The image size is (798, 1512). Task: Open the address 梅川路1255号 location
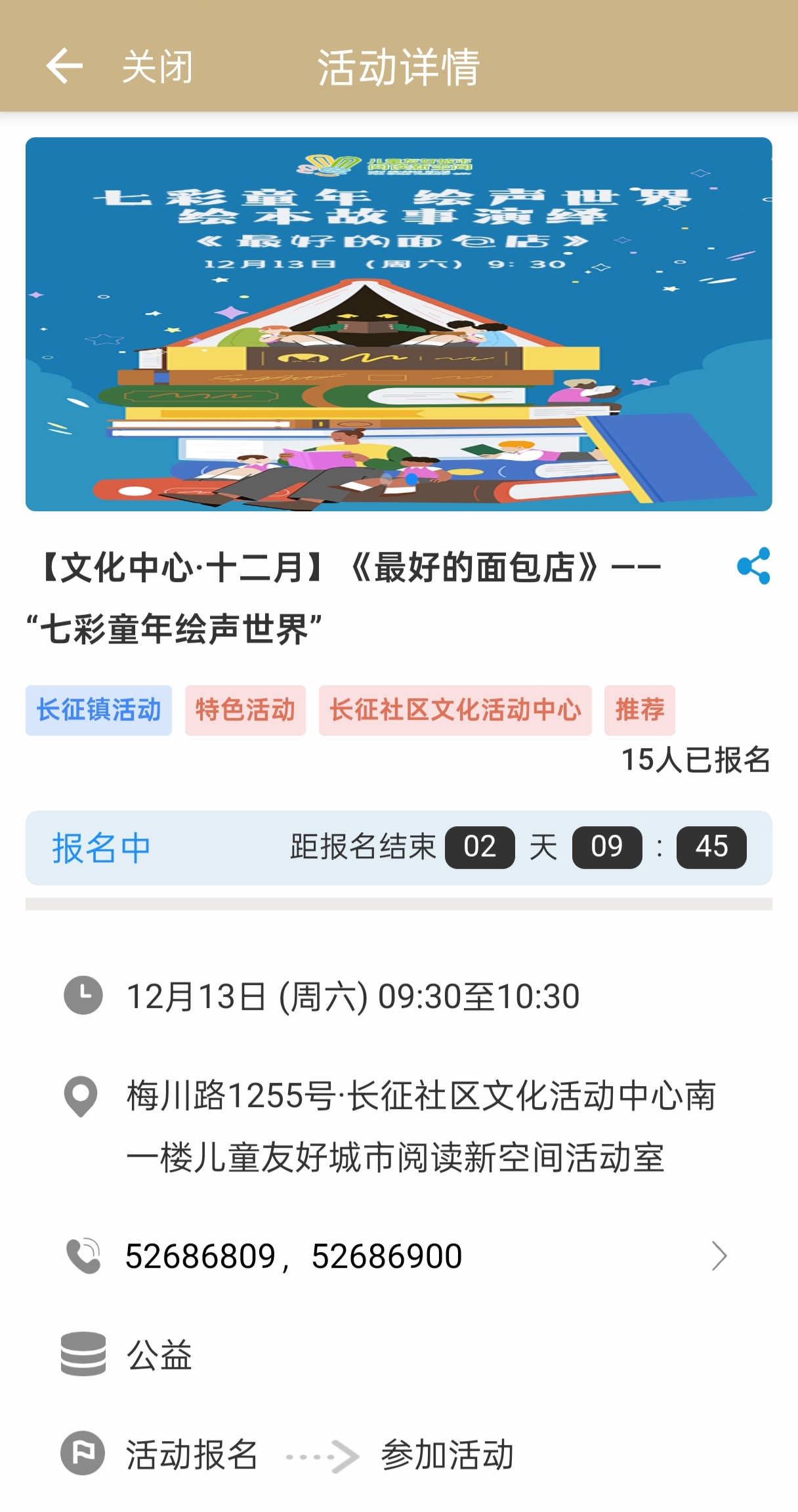(420, 1126)
